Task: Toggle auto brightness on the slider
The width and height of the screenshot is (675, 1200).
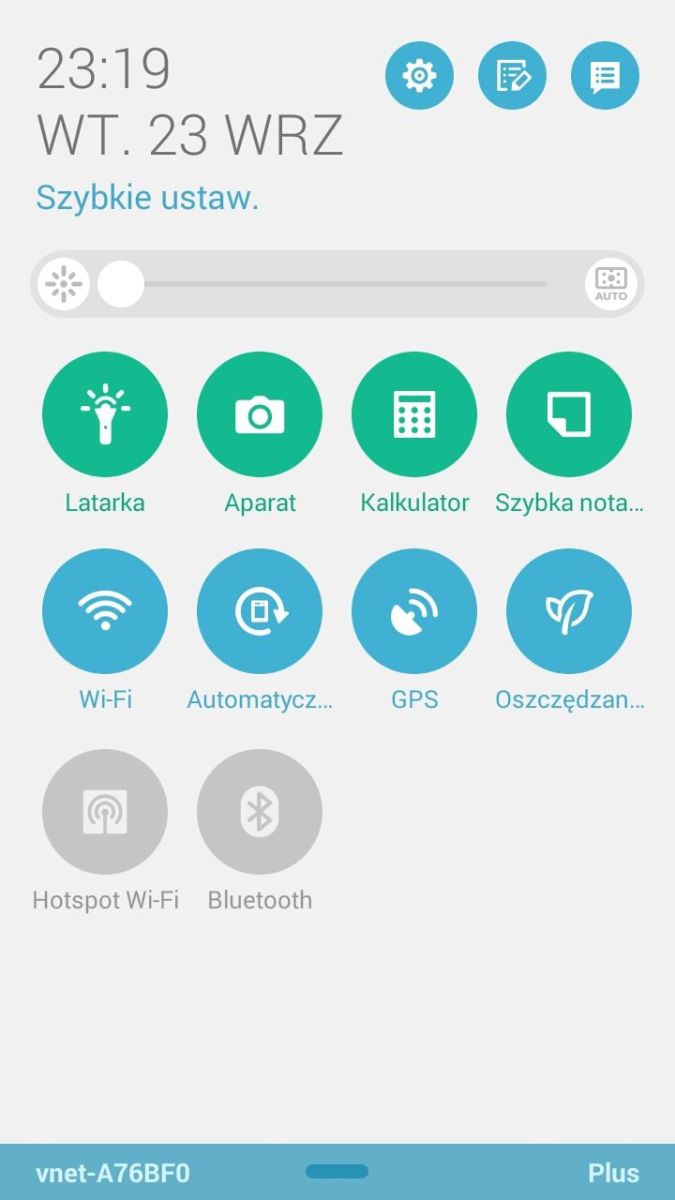Action: point(610,284)
